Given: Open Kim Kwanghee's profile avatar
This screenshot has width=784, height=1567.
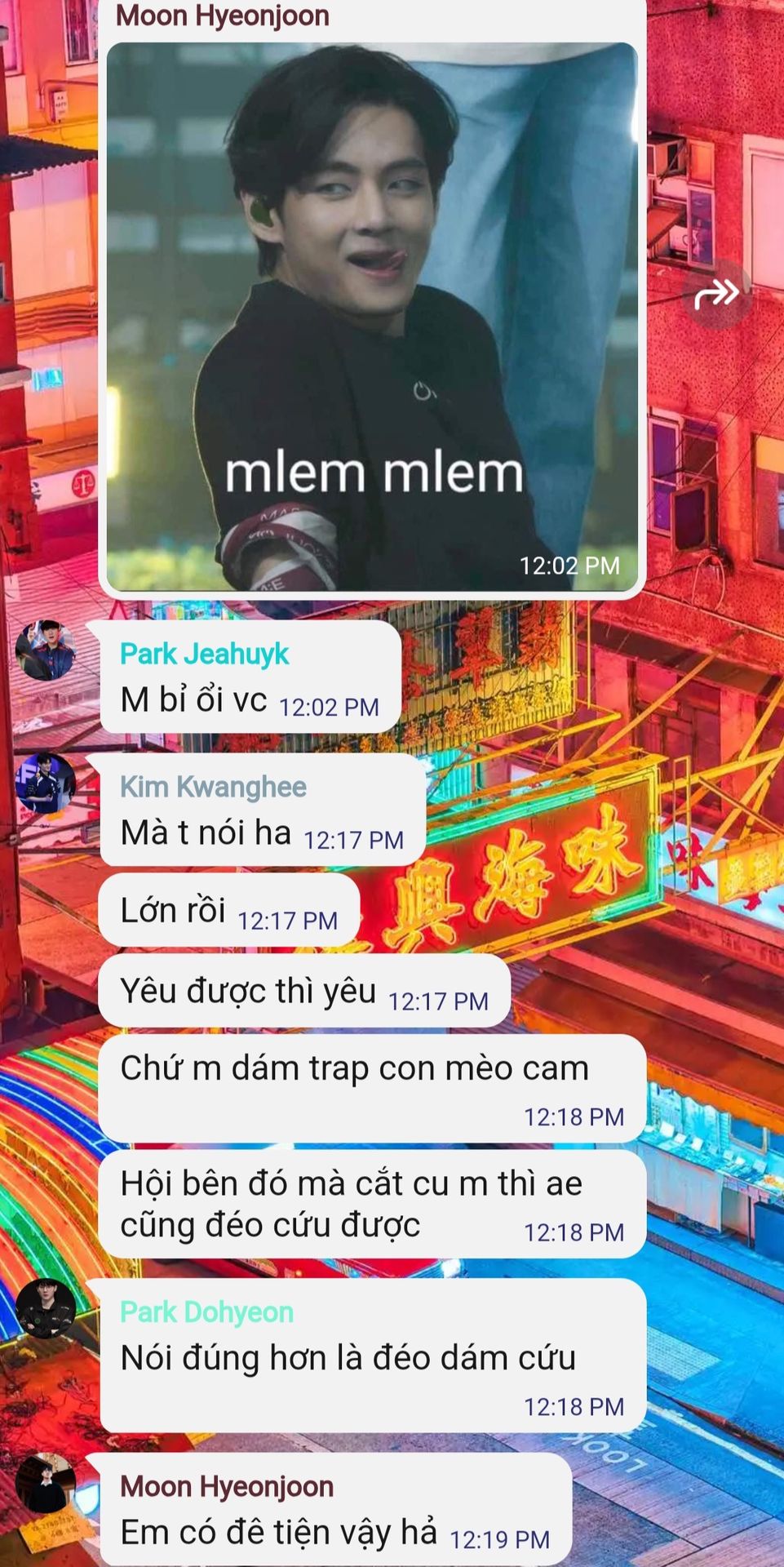Looking at the screenshot, I should click(x=46, y=783).
